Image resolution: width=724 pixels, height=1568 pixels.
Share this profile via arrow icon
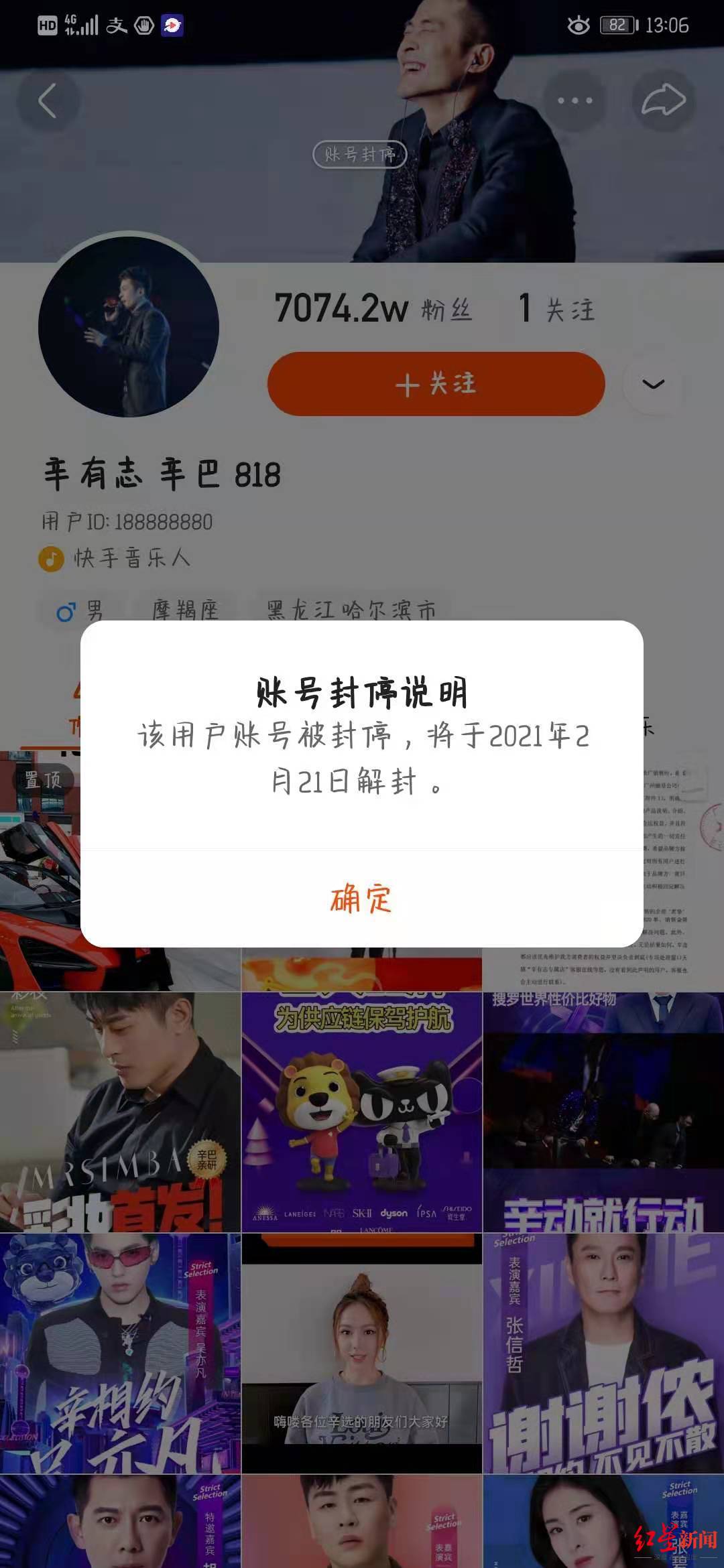(x=663, y=101)
